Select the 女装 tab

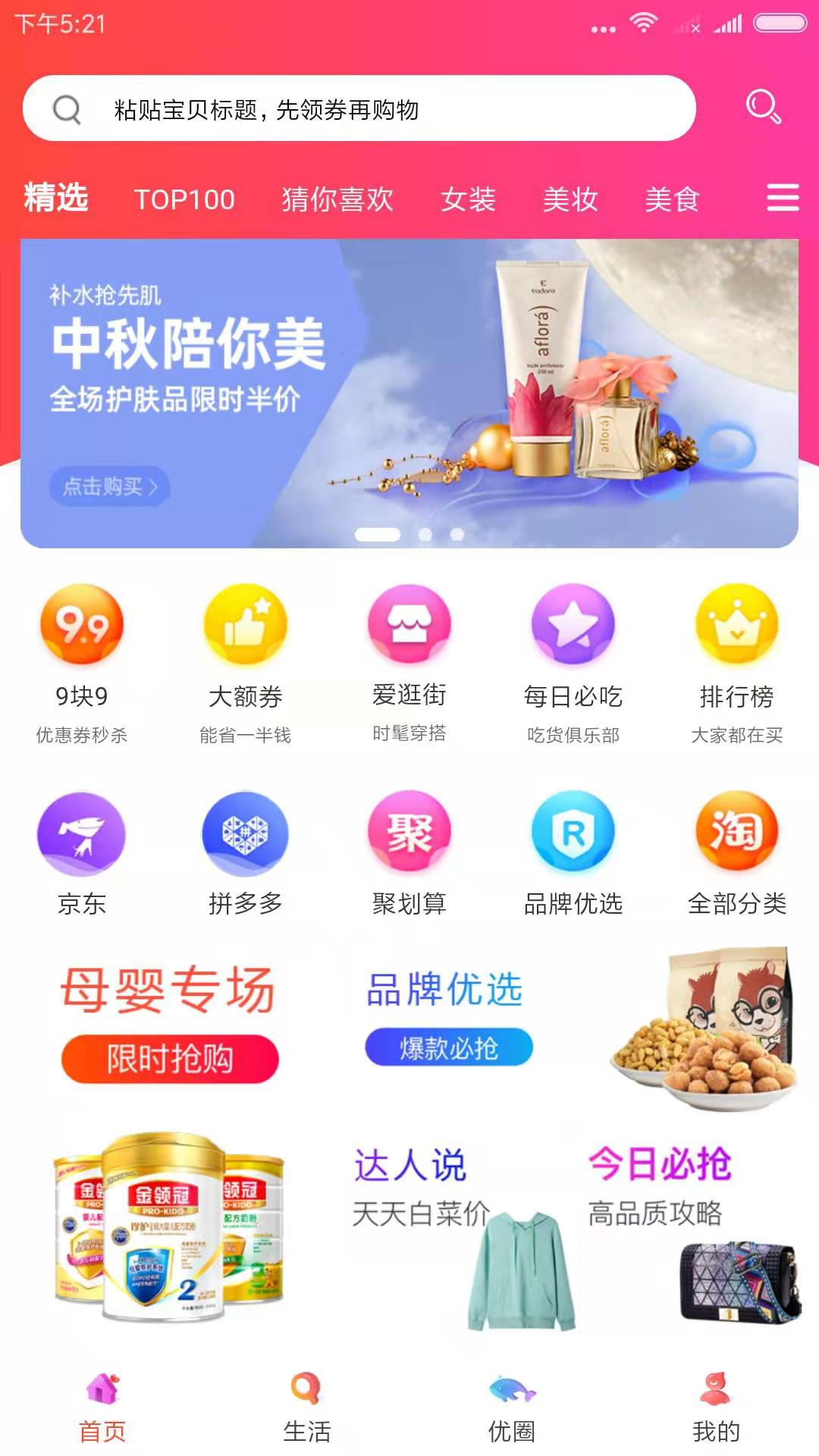click(x=468, y=199)
